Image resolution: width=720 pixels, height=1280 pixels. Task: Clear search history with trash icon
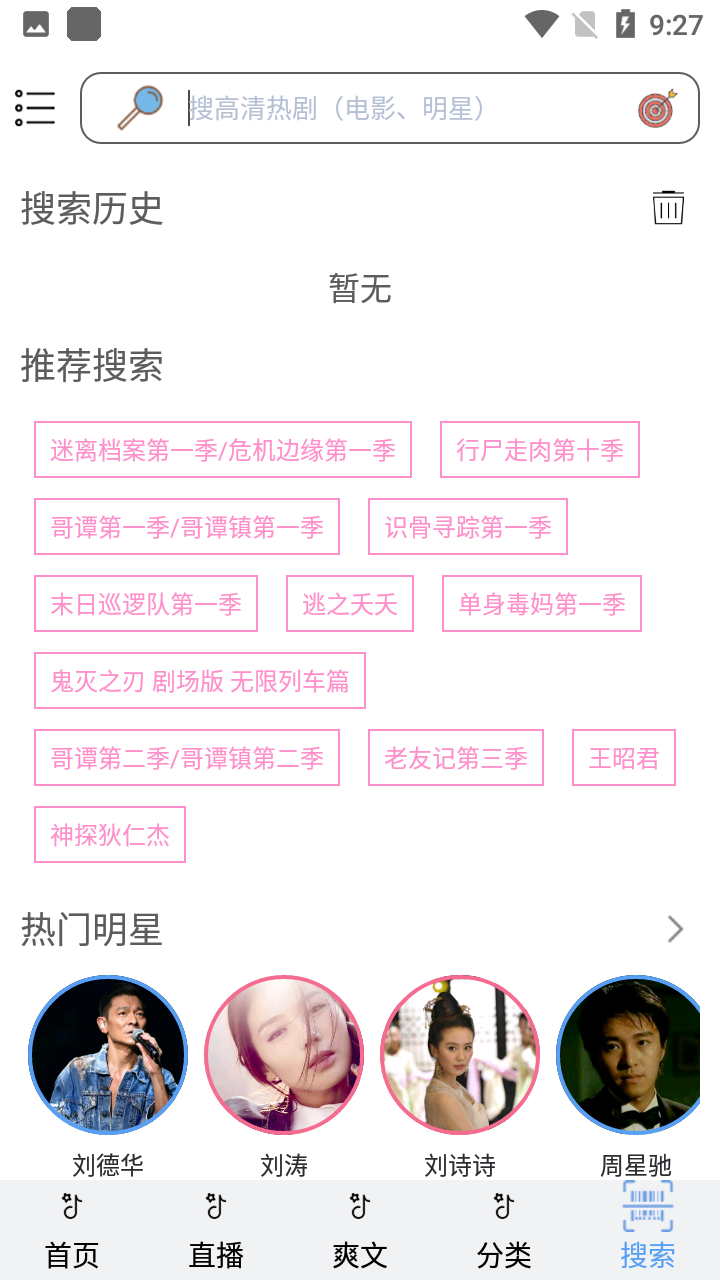pyautogui.click(x=668, y=207)
